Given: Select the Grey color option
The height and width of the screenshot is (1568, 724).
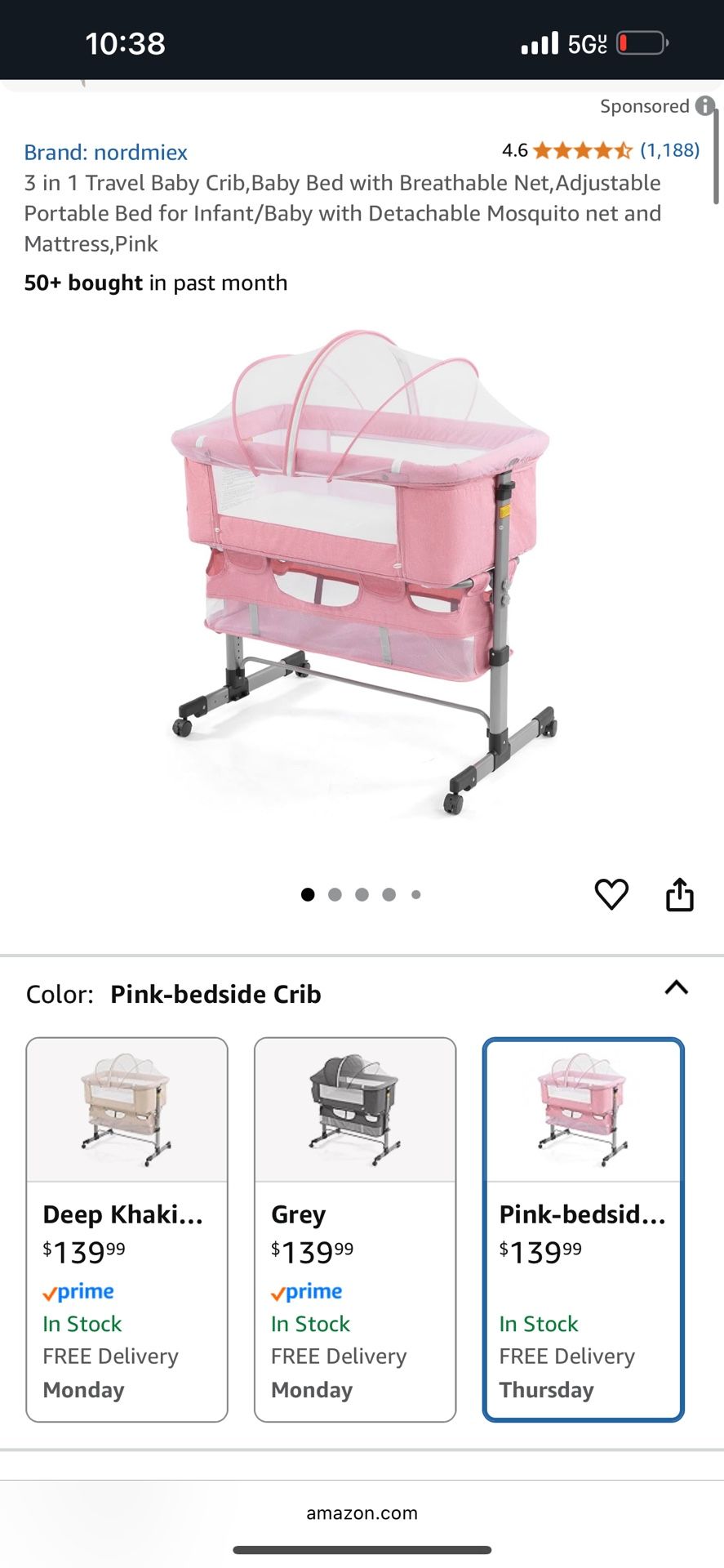Looking at the screenshot, I should (355, 1230).
